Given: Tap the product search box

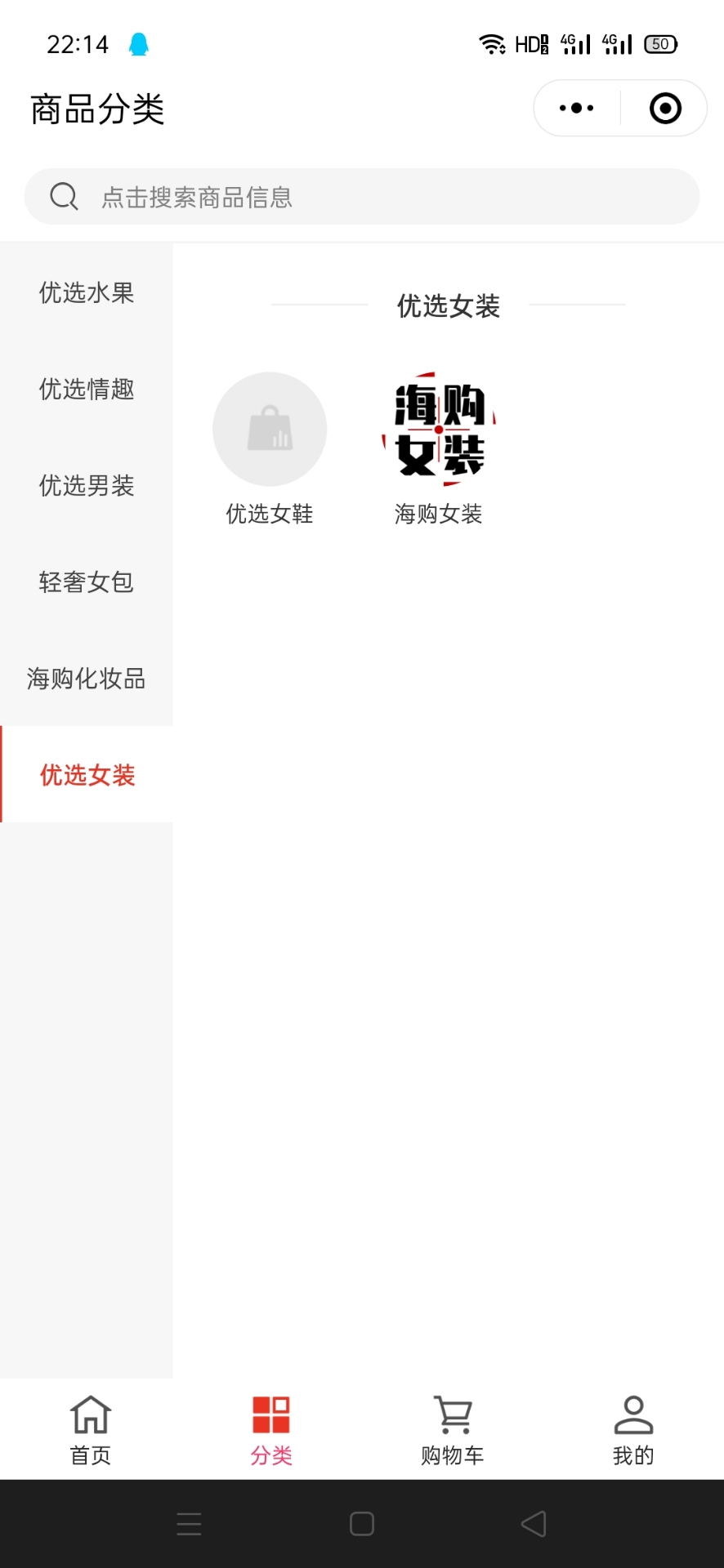Looking at the screenshot, I should coord(362,197).
